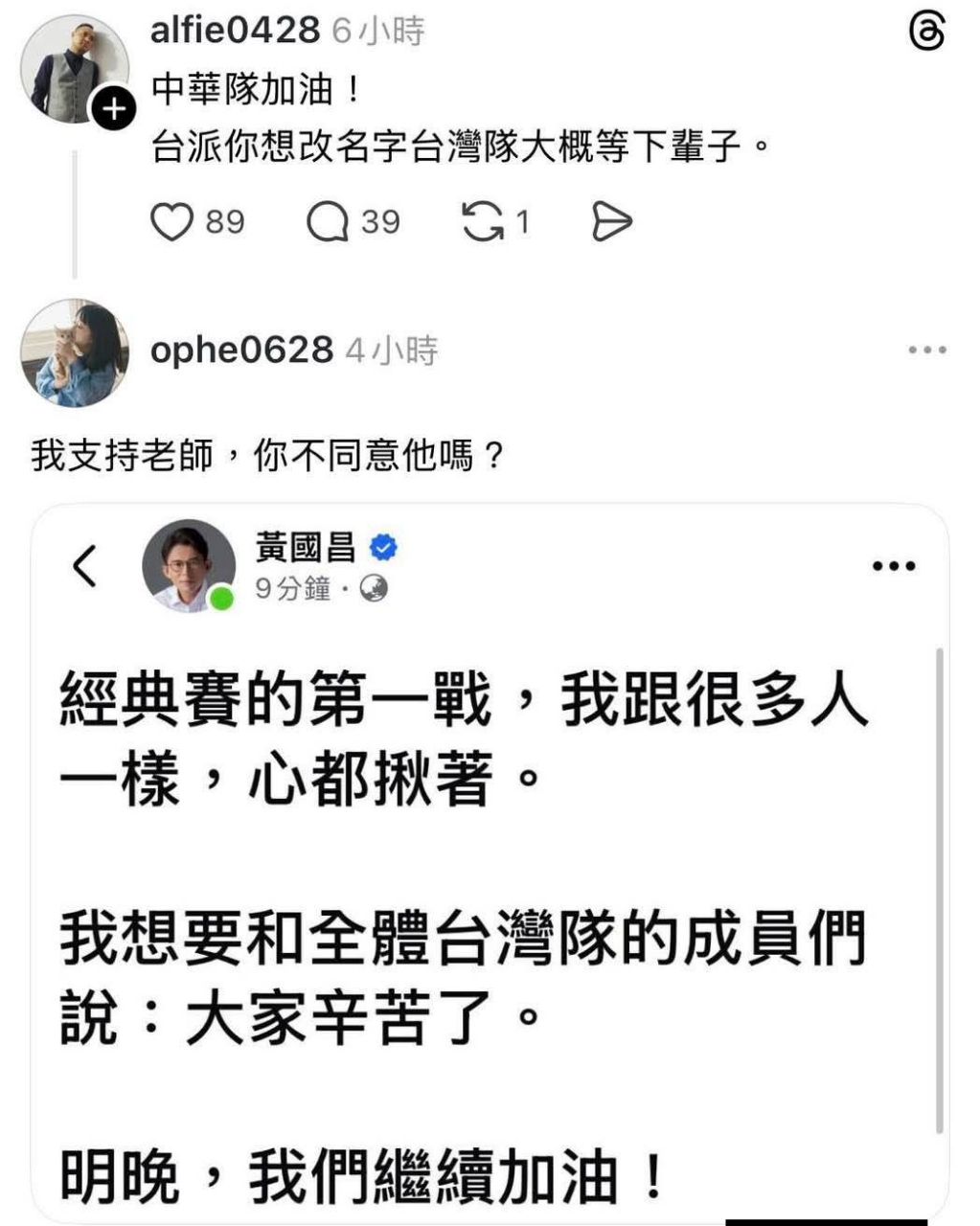Like alfie0428's post
The image size is (980, 1226).
click(173, 222)
